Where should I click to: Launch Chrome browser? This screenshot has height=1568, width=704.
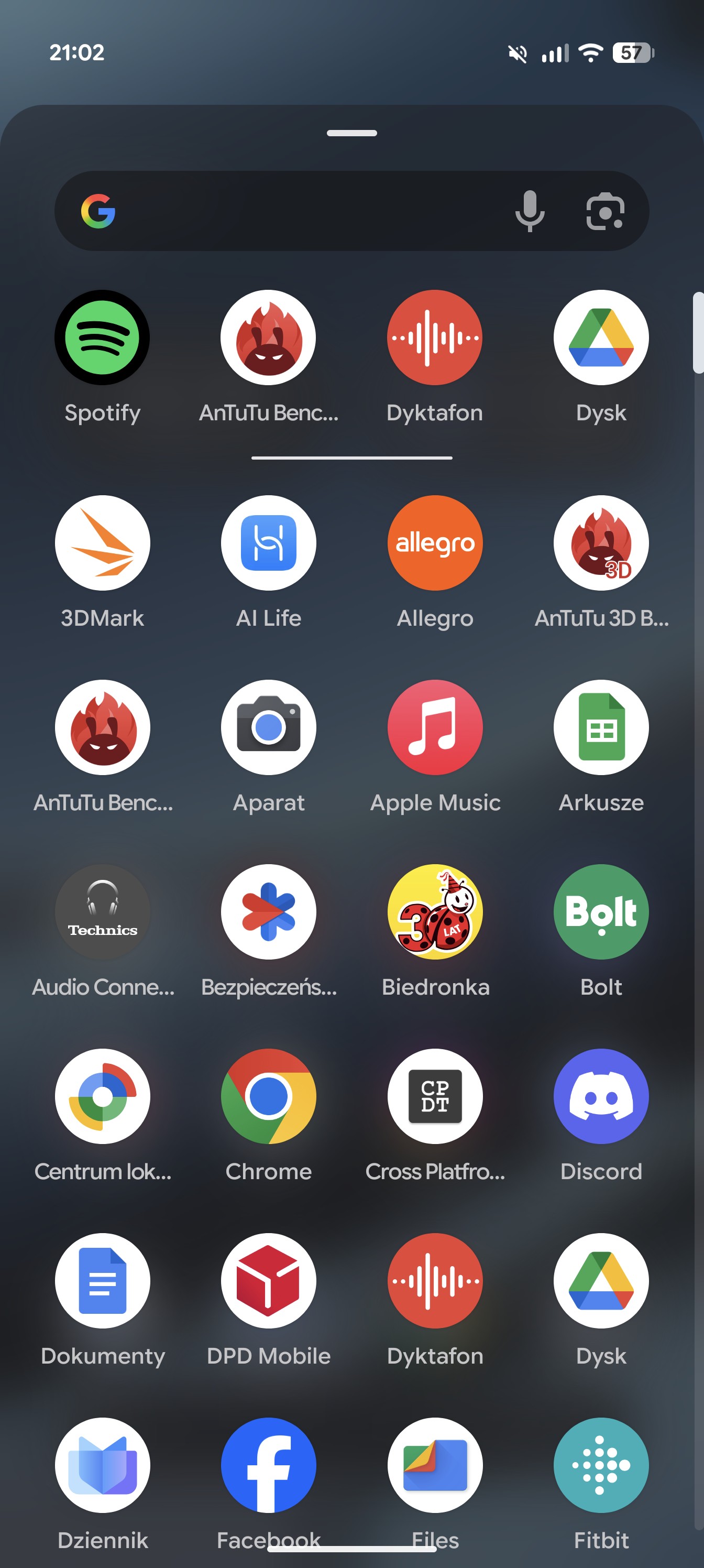point(268,1096)
